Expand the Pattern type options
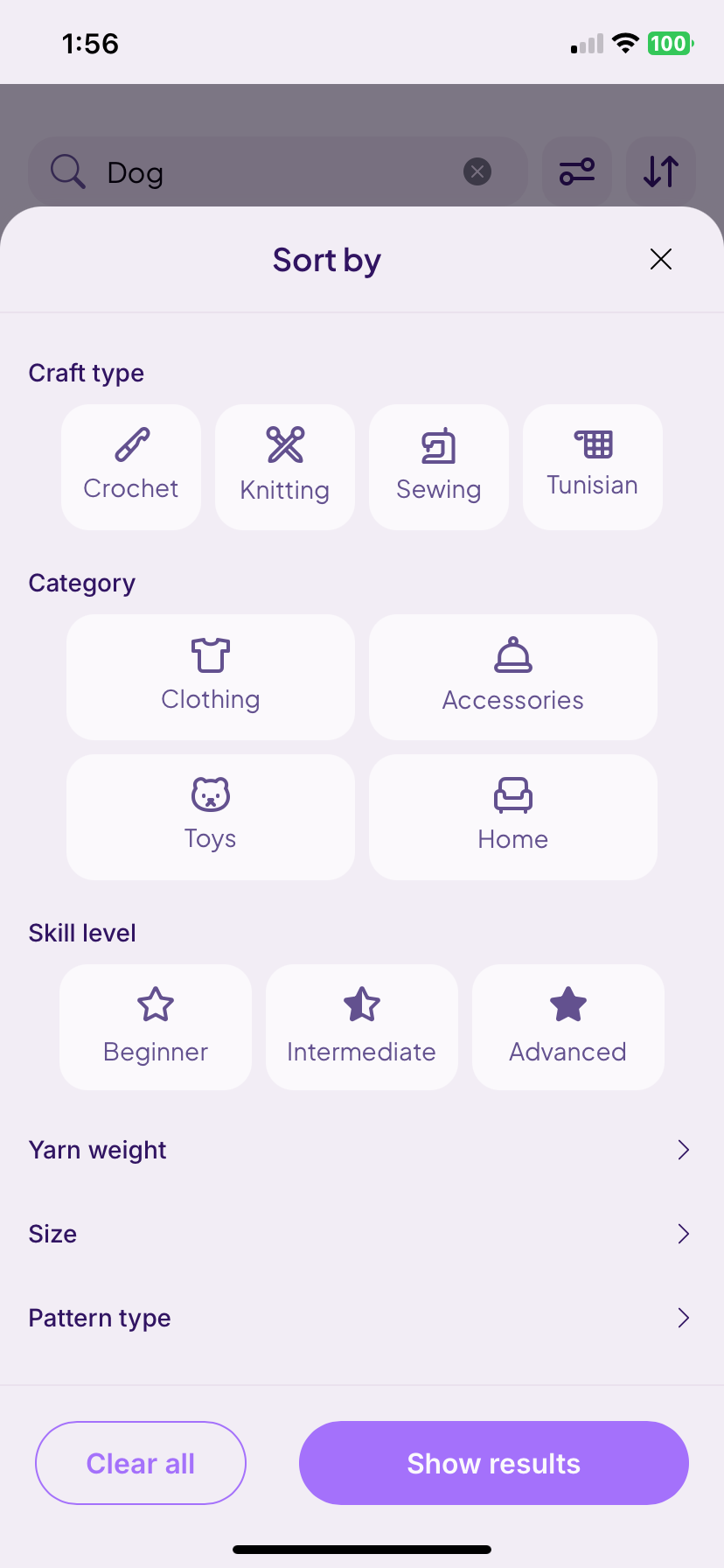Image resolution: width=724 pixels, height=1568 pixels. (x=362, y=1318)
